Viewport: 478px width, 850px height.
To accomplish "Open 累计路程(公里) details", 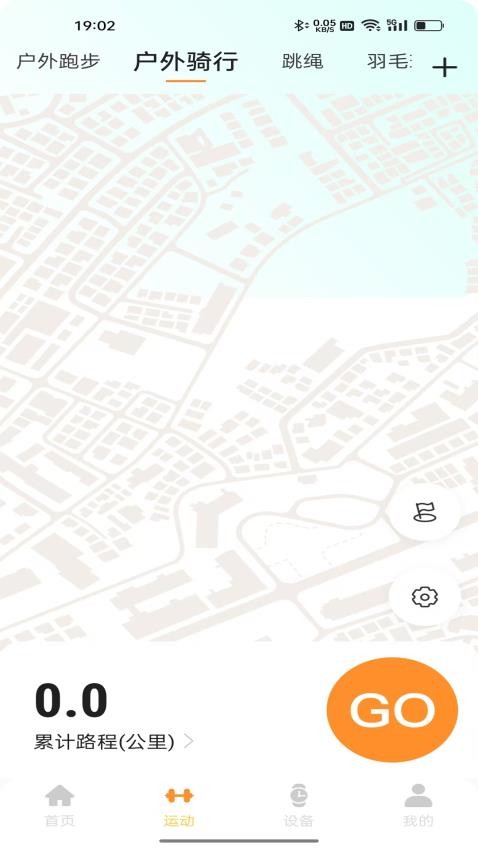I will tap(114, 741).
